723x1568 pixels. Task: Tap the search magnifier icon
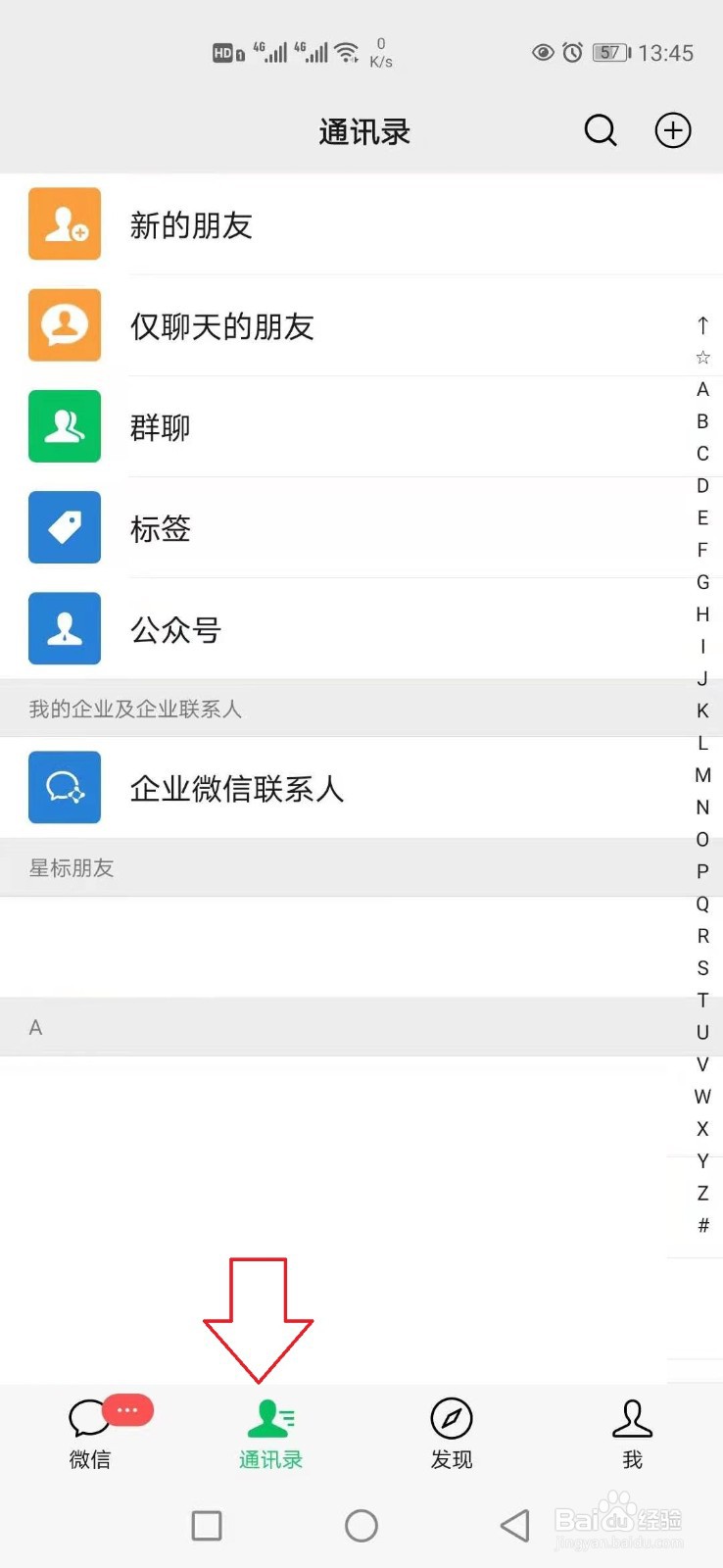[x=600, y=130]
